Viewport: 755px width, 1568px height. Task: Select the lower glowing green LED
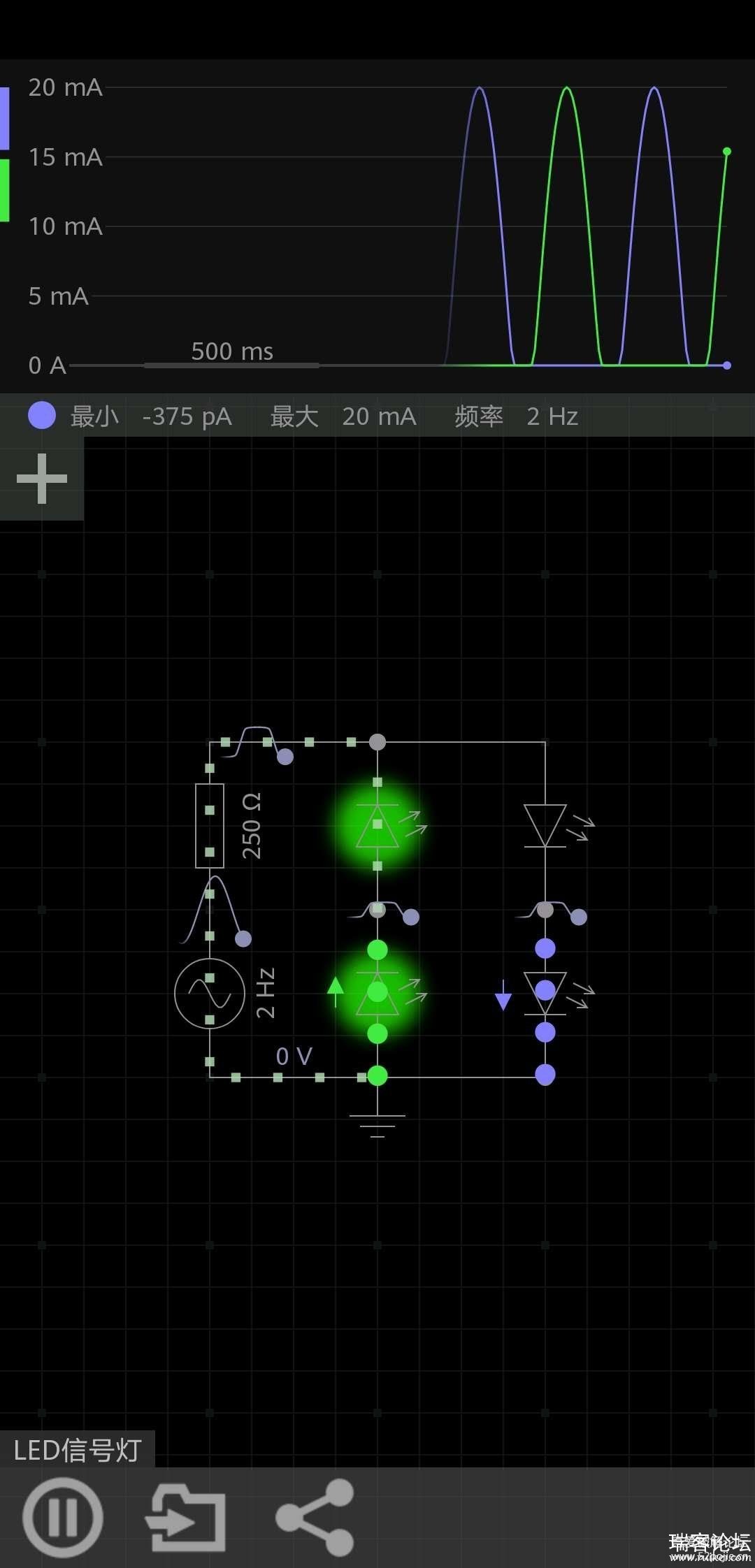[377, 993]
